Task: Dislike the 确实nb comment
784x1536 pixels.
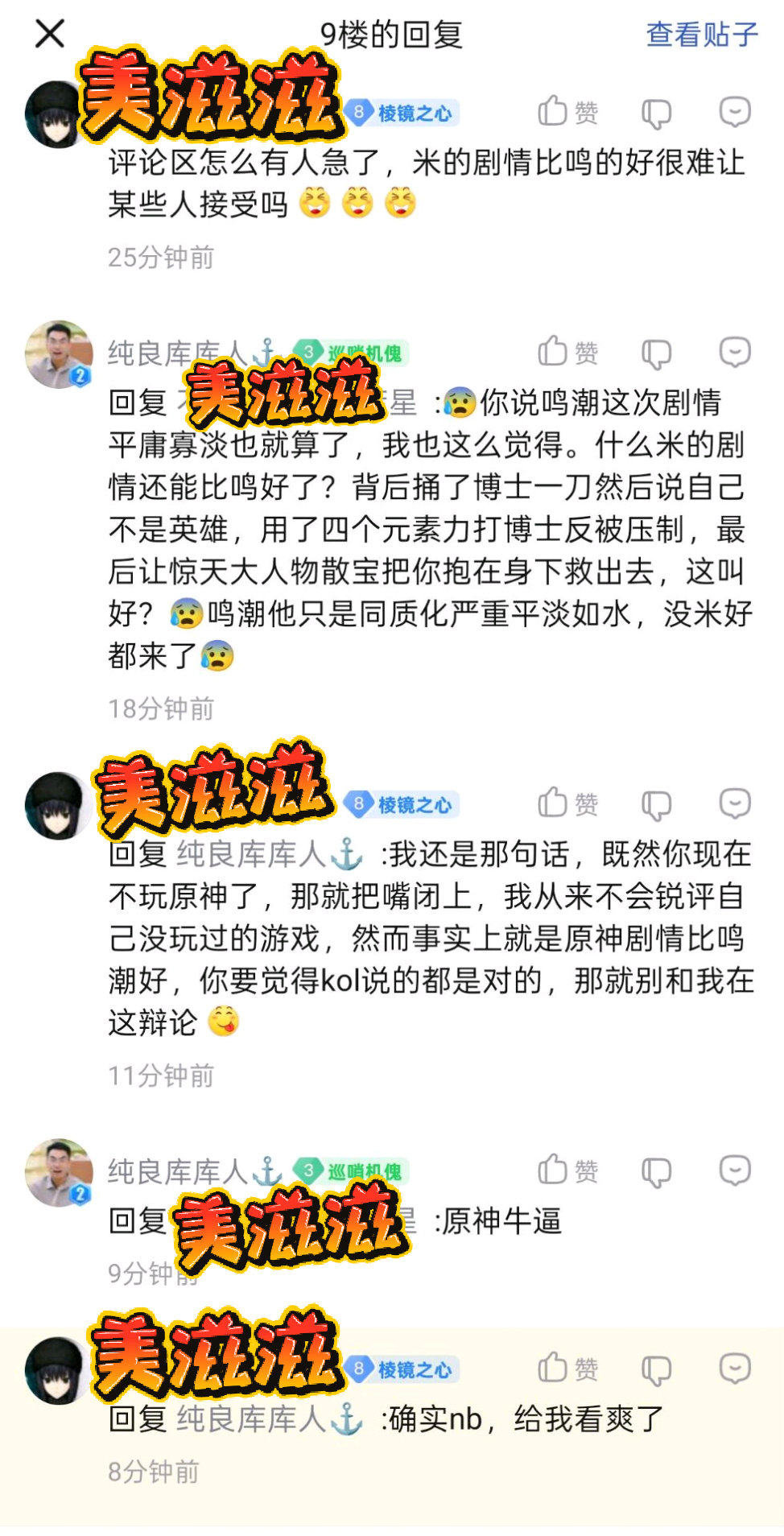Action: pos(656,1369)
